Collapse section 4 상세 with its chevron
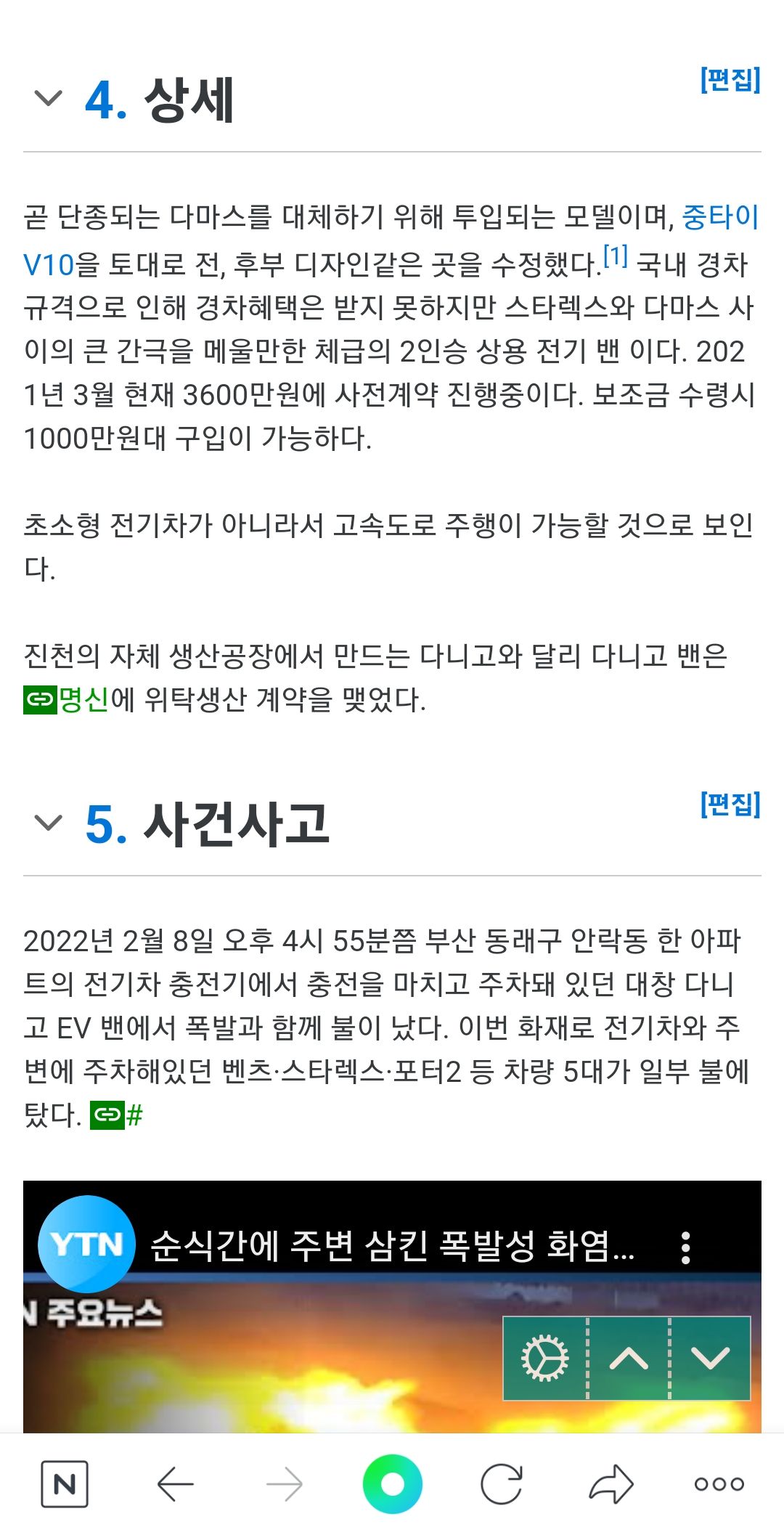The width and height of the screenshot is (784, 1535). [49, 98]
